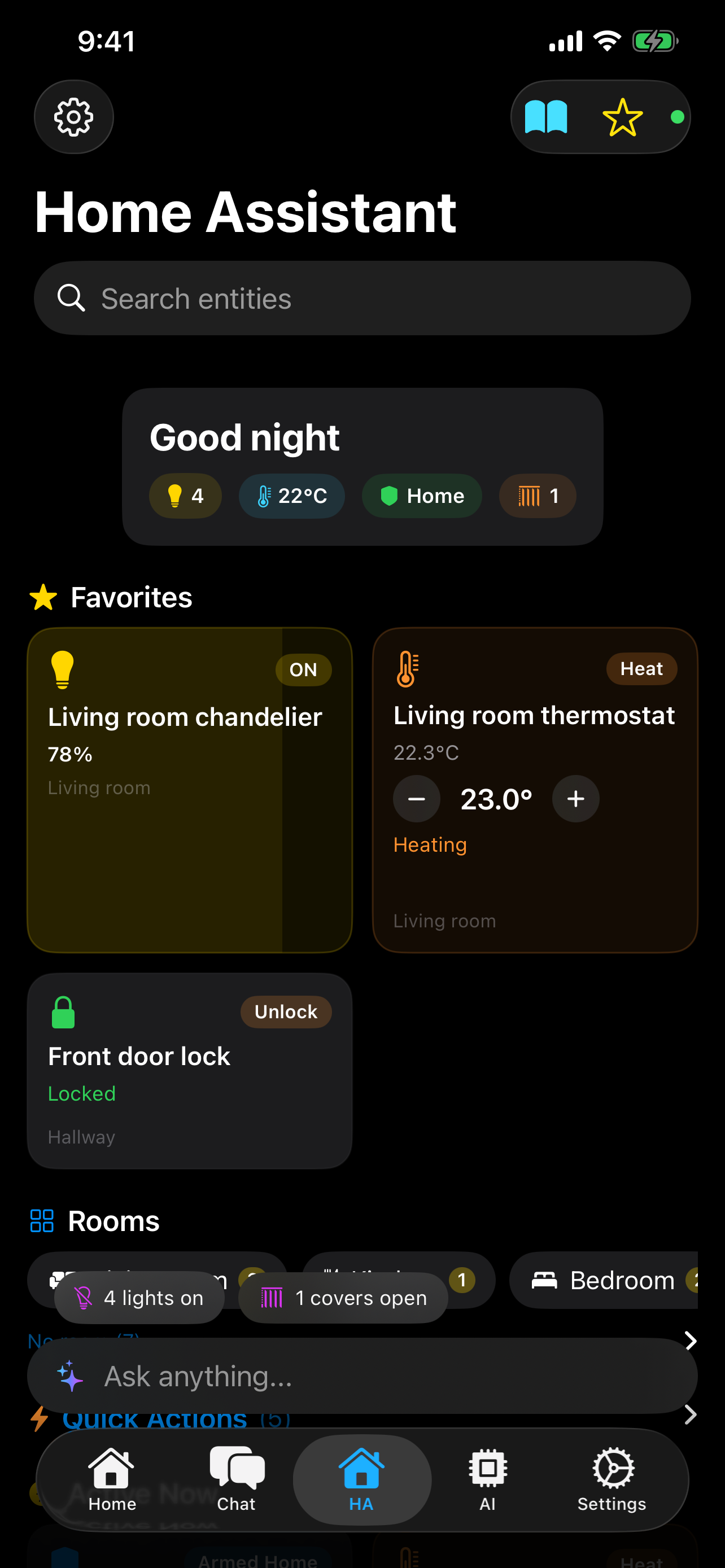Open the 22°C temperature chip

pos(291,496)
